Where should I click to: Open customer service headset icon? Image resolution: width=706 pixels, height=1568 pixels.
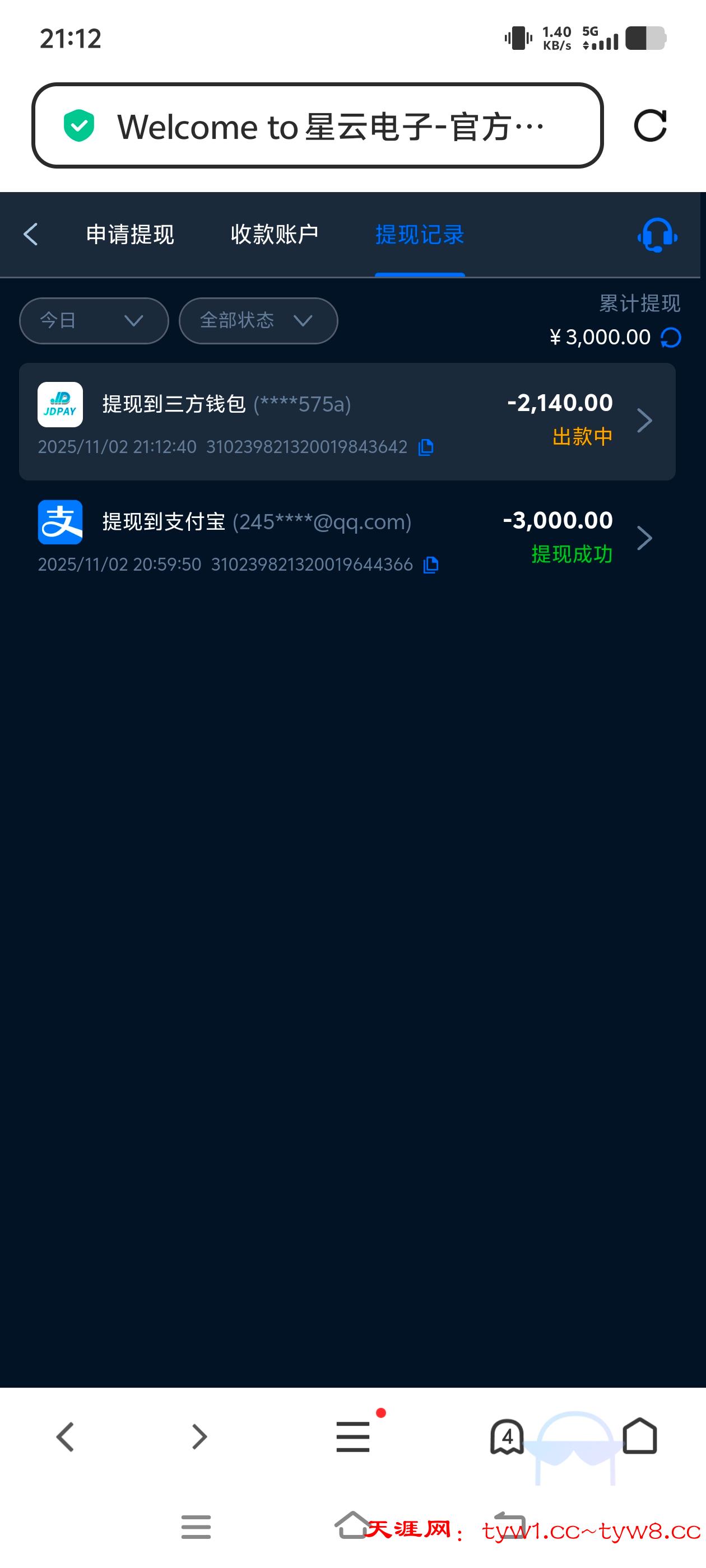click(657, 235)
